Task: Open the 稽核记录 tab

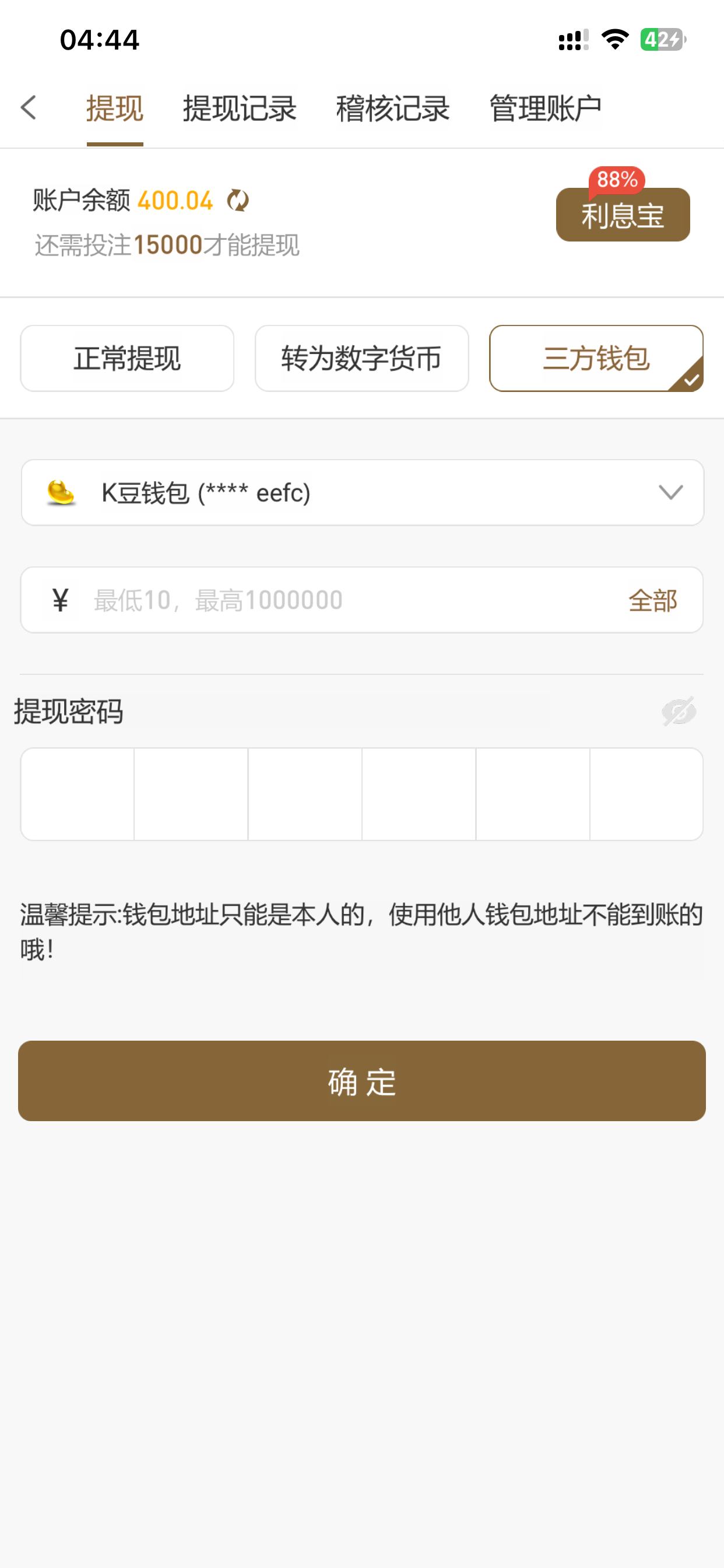Action: point(392,110)
